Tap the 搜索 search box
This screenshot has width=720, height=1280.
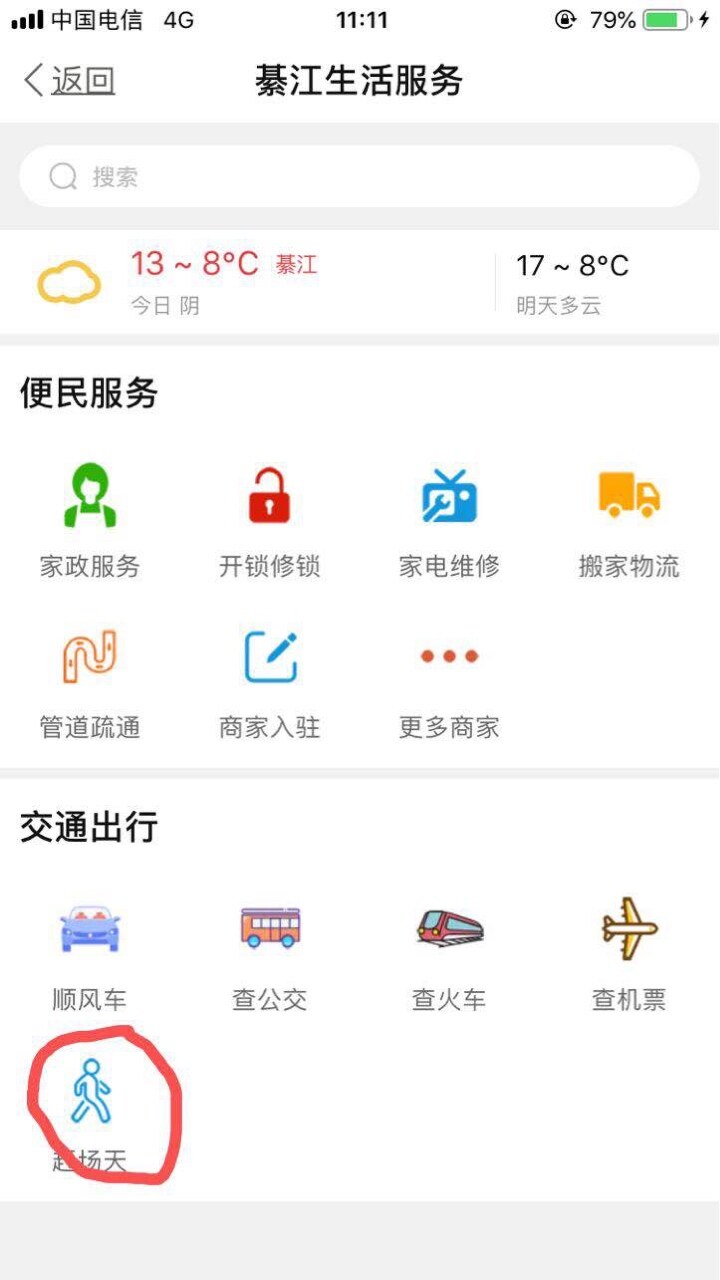(x=359, y=177)
